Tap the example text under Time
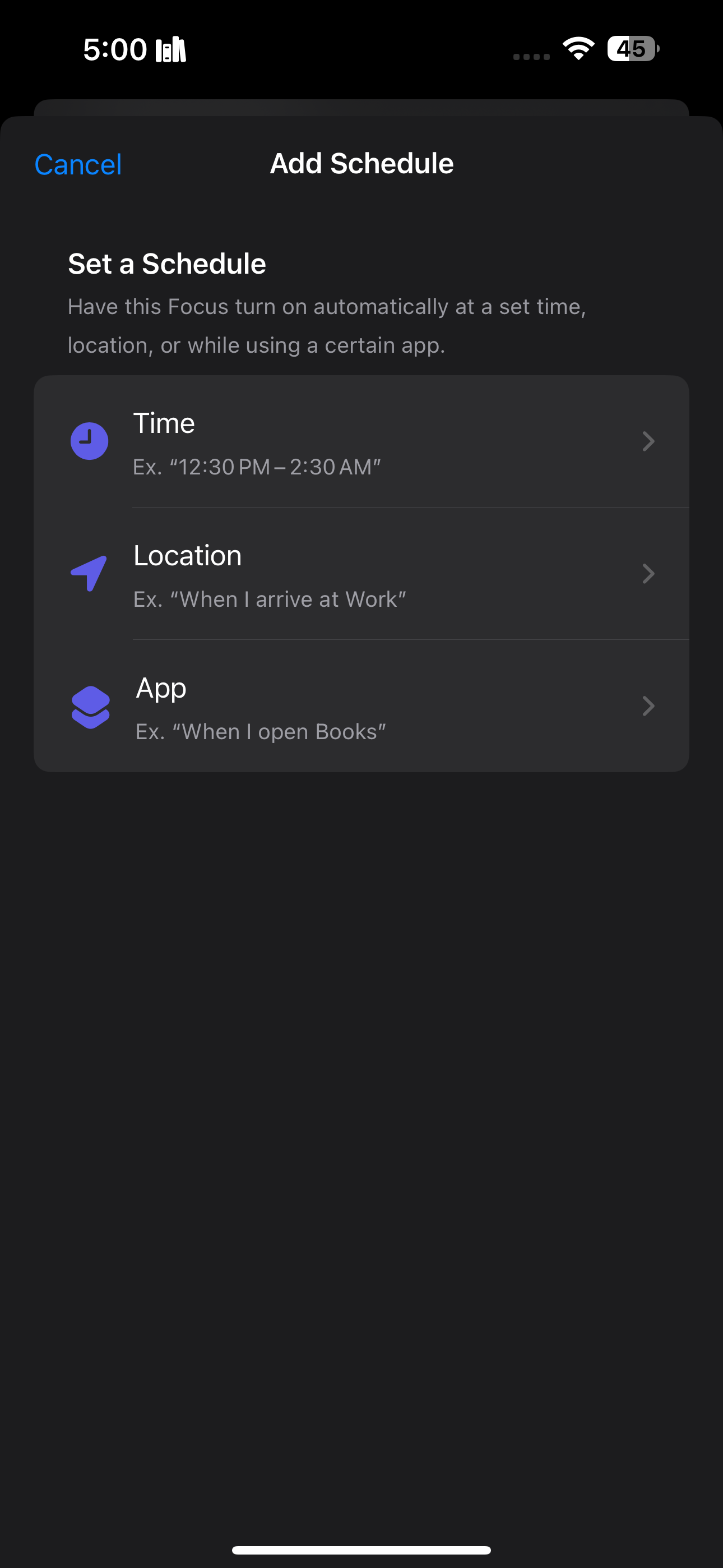 pos(257,466)
